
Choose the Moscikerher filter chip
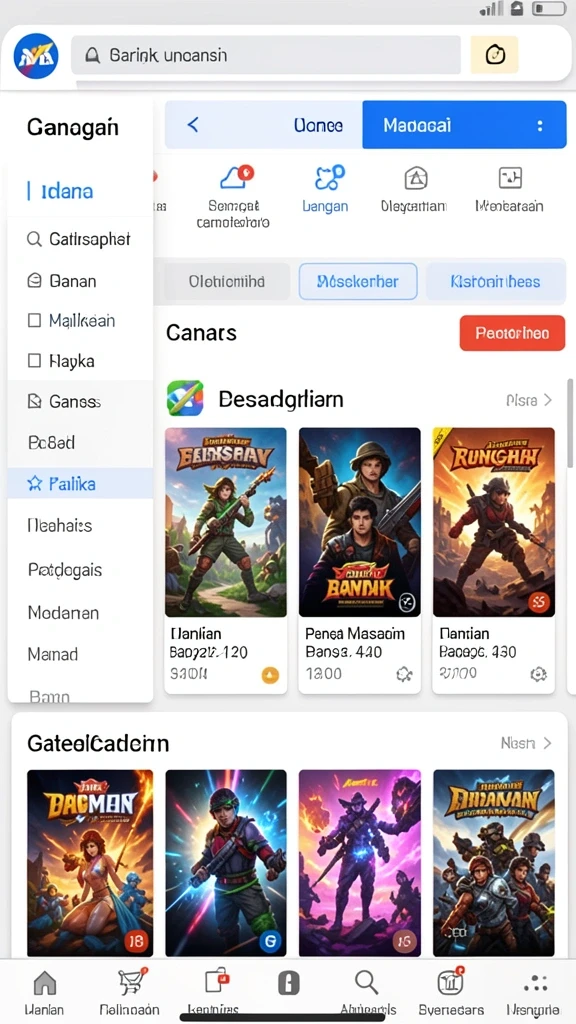click(x=358, y=281)
